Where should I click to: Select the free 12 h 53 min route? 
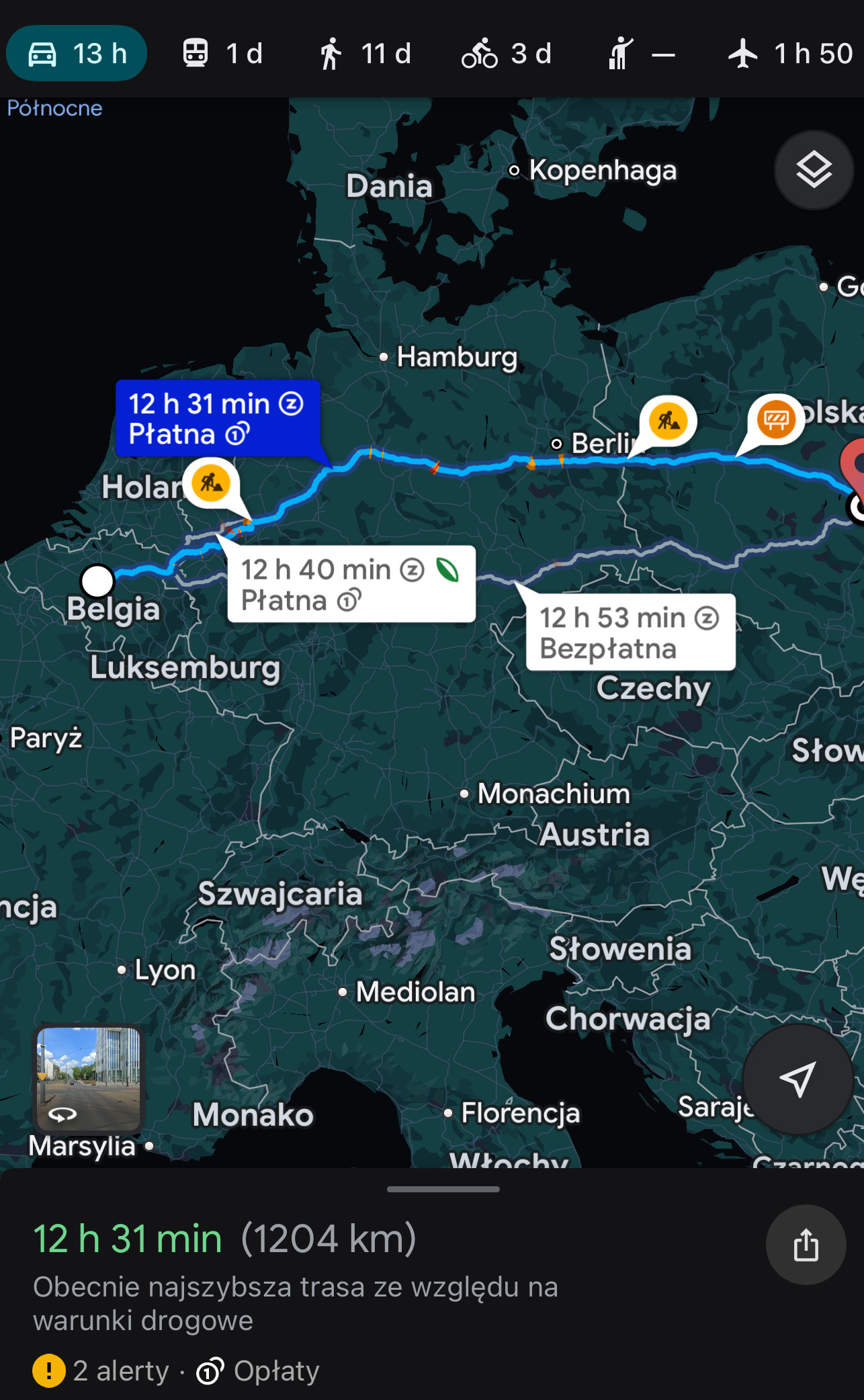(630, 632)
